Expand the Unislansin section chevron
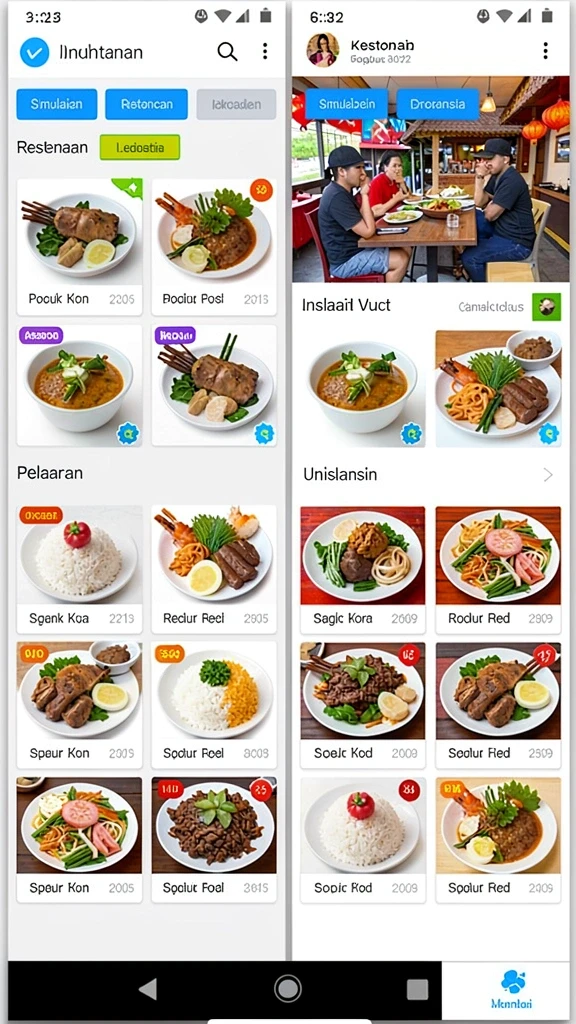576x1024 pixels. 548,475
